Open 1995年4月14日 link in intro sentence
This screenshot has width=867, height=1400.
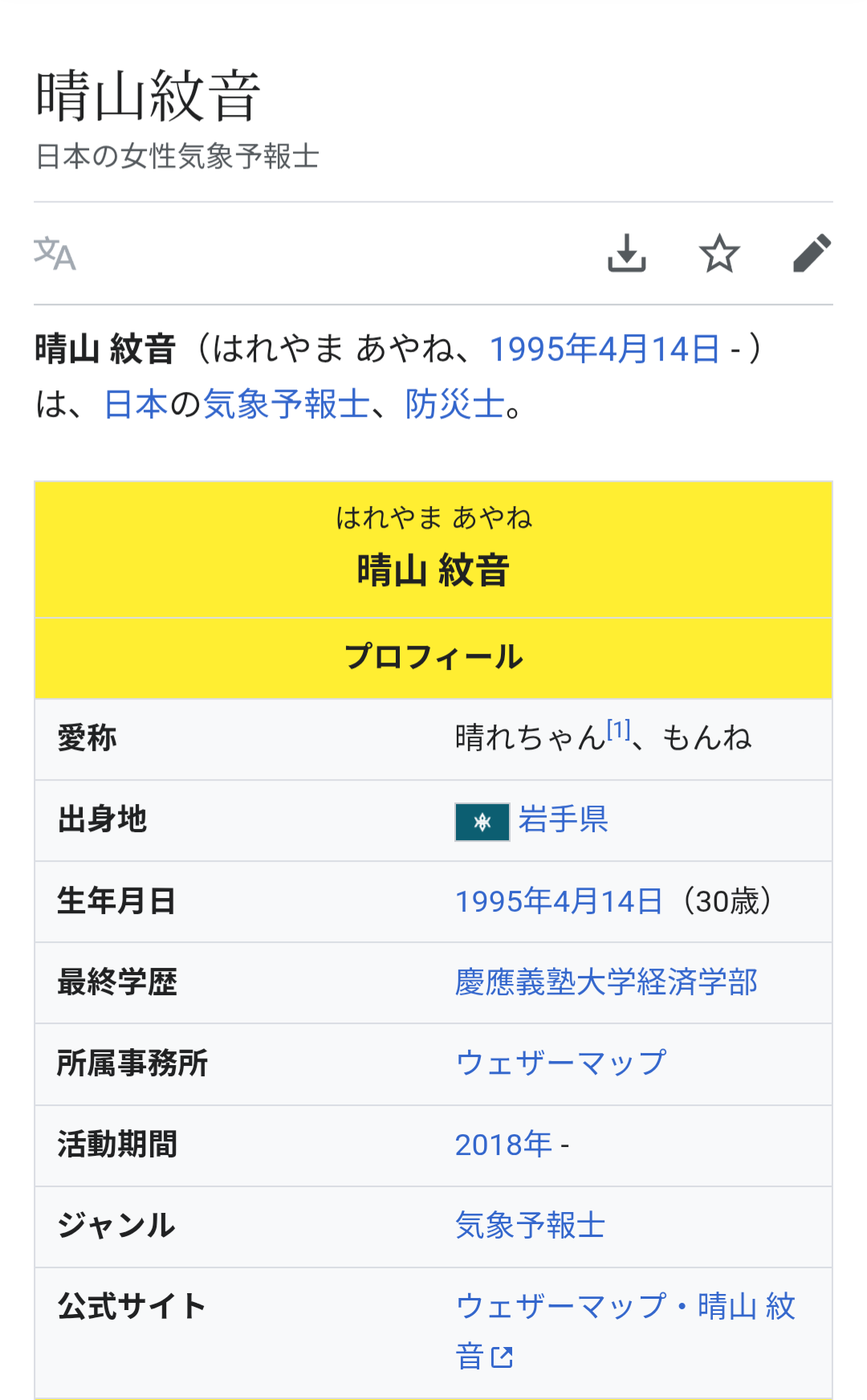(x=604, y=349)
